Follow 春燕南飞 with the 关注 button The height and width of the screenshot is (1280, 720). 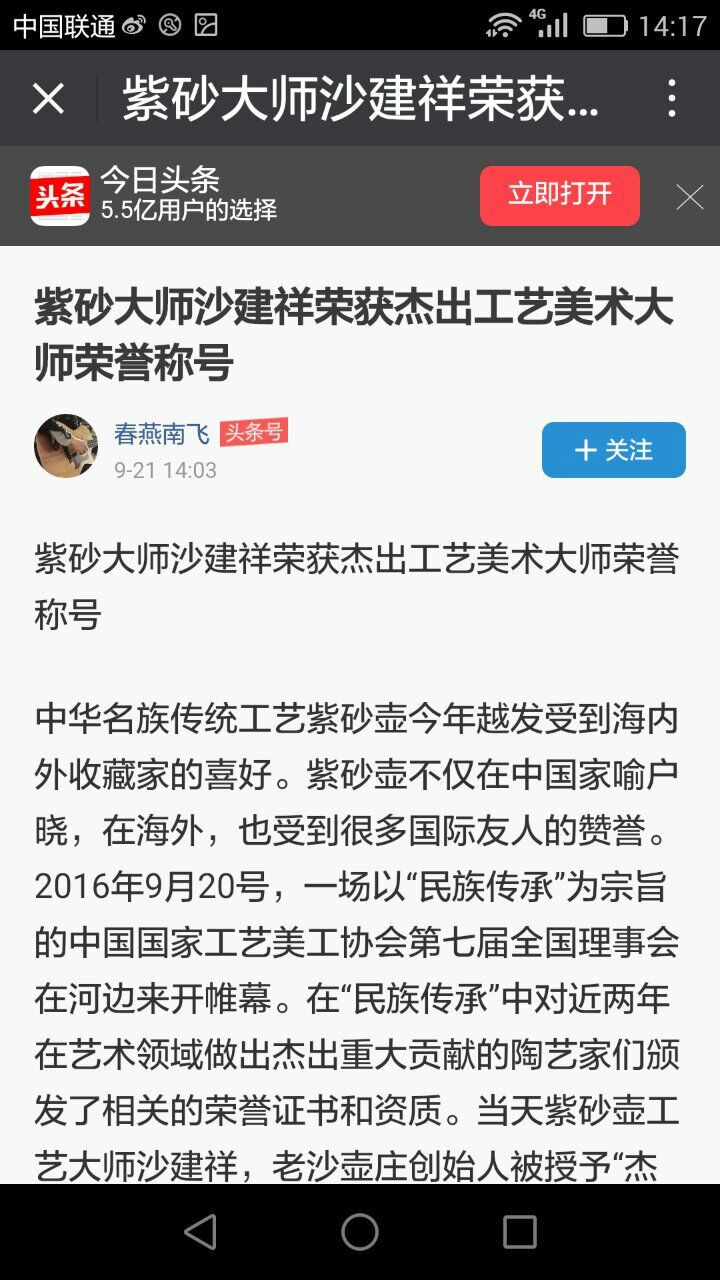coord(613,450)
